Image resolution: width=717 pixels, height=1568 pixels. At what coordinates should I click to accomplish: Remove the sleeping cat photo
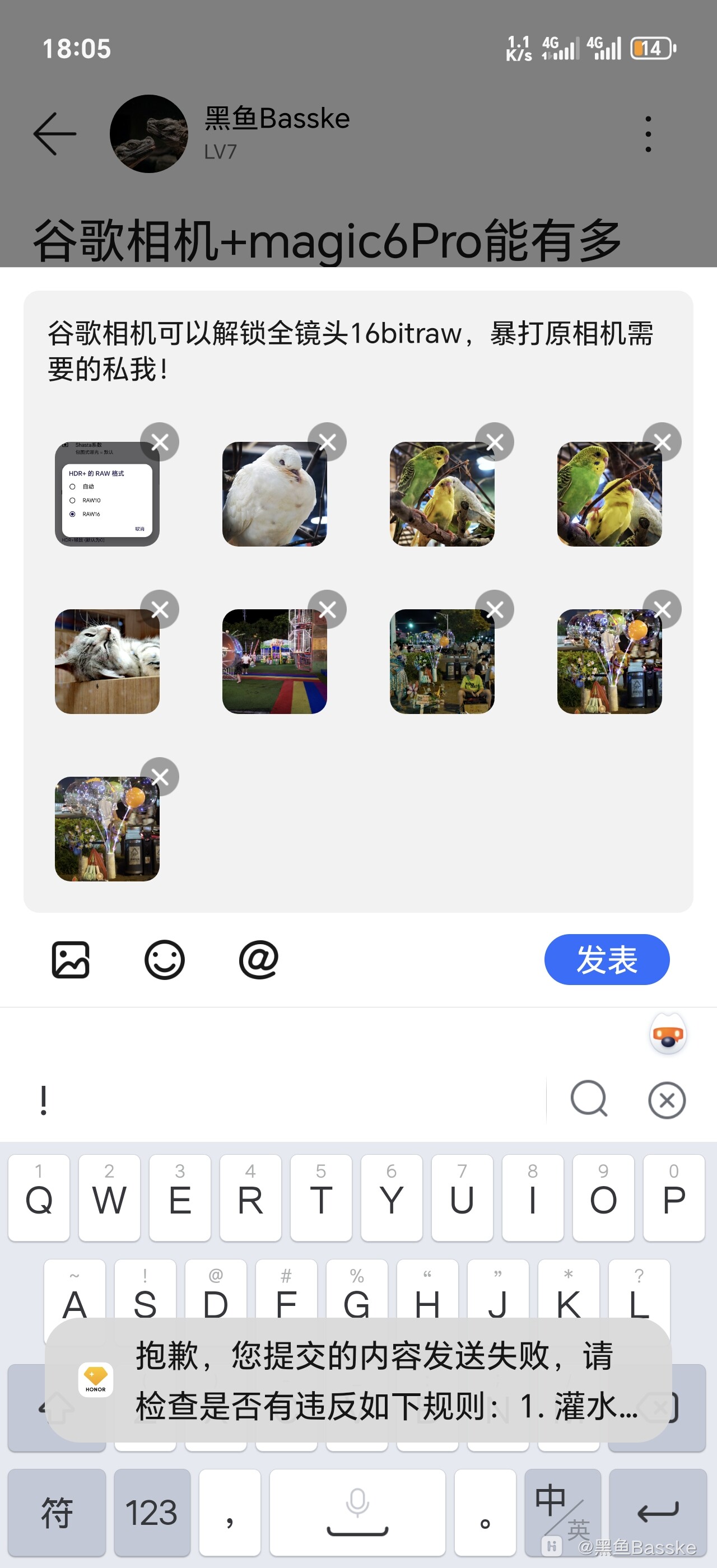(160, 609)
